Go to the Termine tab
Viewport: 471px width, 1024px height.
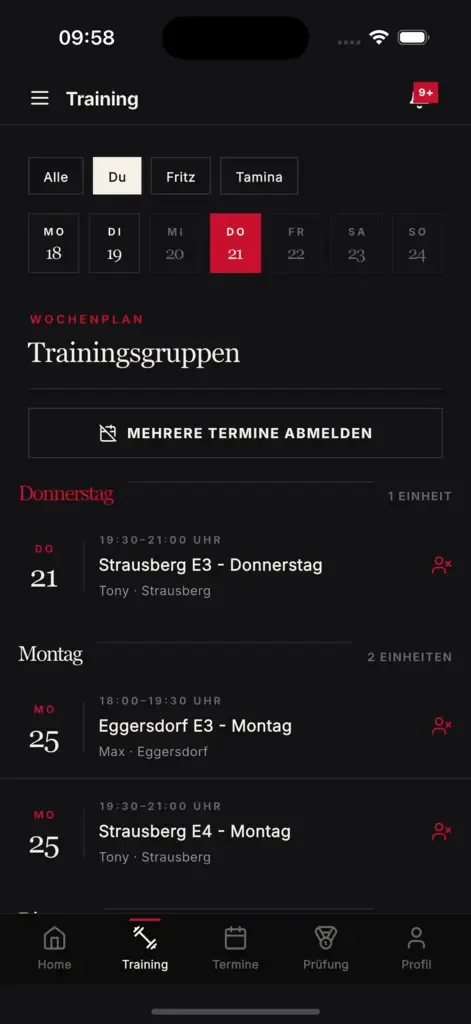(235, 948)
